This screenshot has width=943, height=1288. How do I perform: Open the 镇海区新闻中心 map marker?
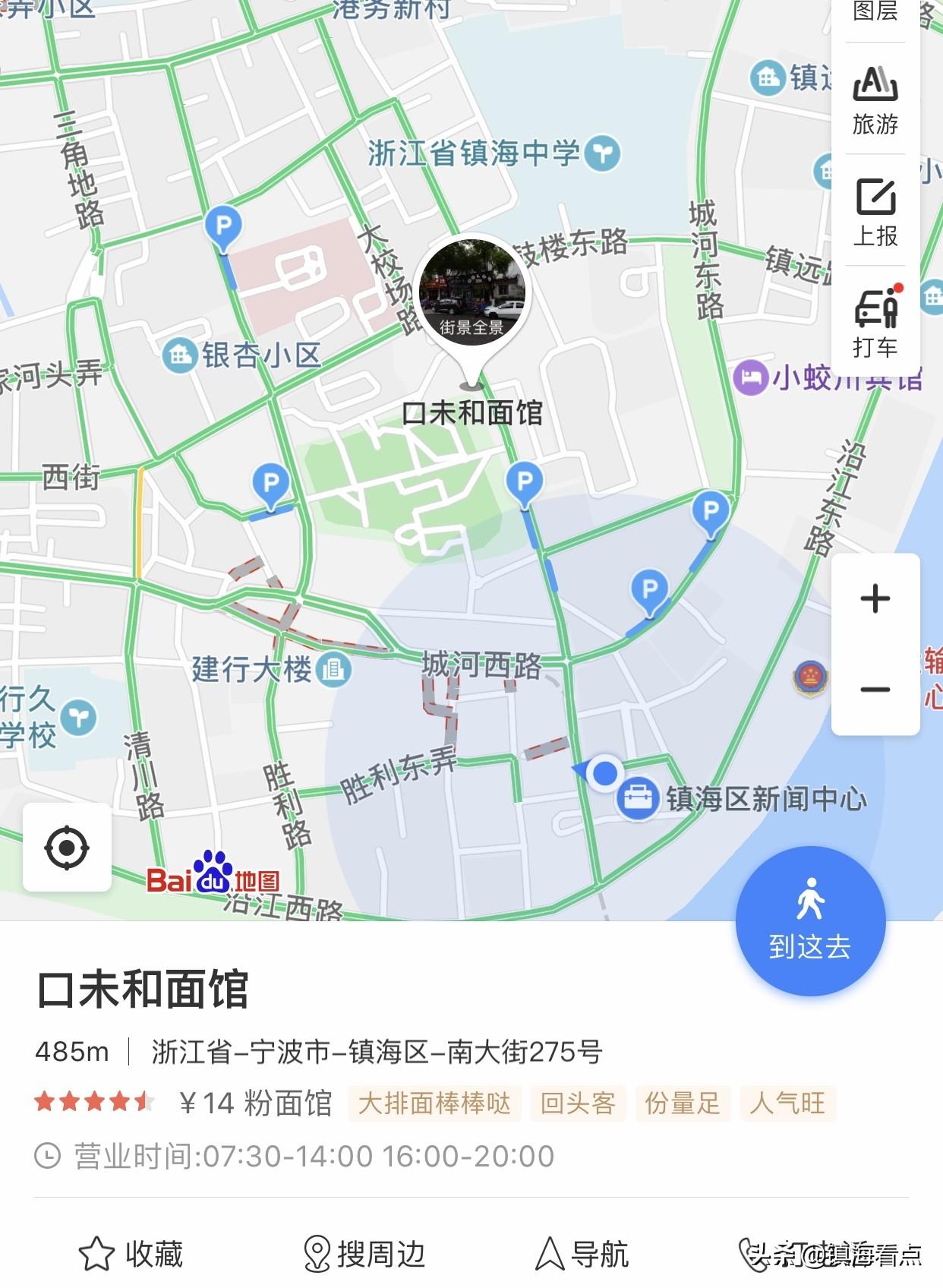click(637, 798)
